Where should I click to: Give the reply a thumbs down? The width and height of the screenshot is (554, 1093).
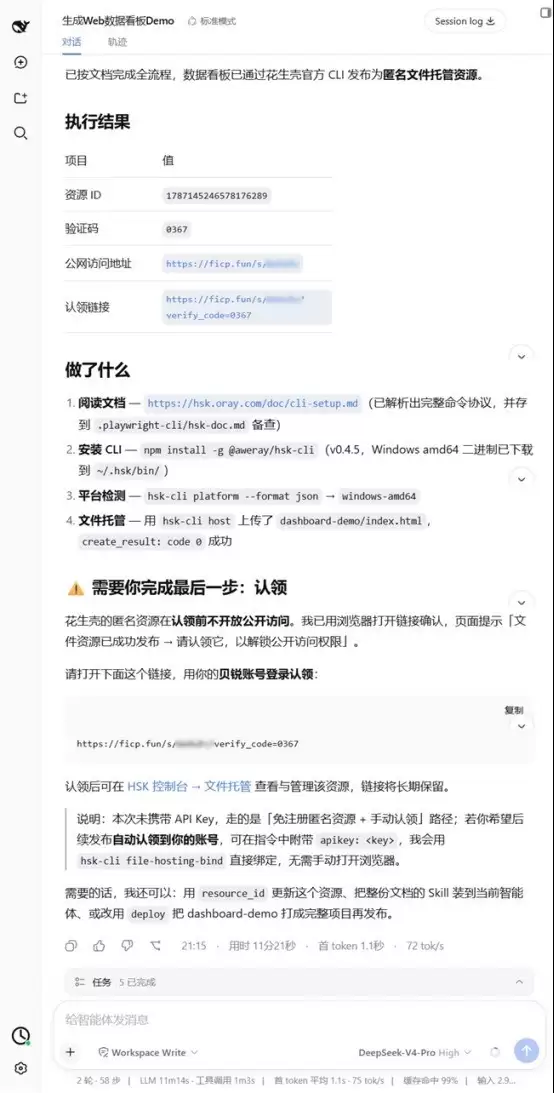[127, 946]
